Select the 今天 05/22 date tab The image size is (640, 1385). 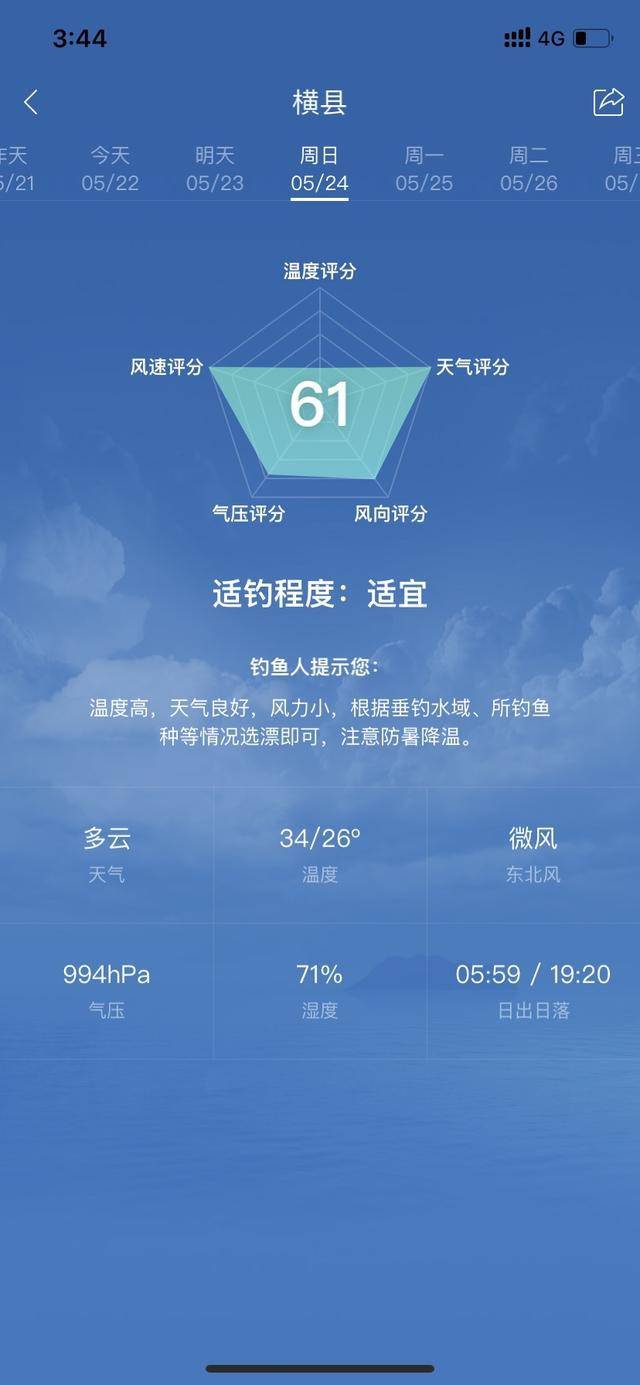click(x=110, y=169)
